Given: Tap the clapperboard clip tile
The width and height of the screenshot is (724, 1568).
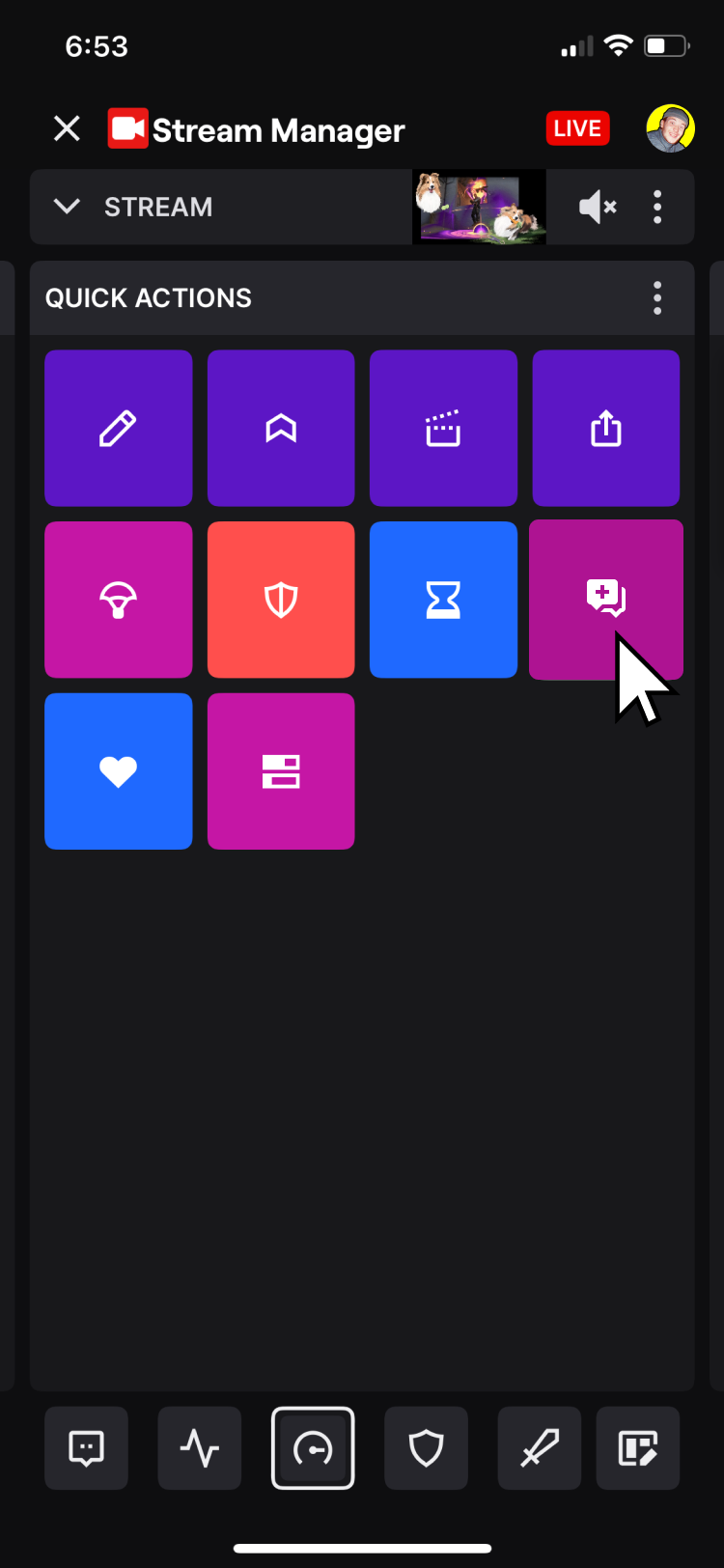Looking at the screenshot, I should click(x=443, y=428).
